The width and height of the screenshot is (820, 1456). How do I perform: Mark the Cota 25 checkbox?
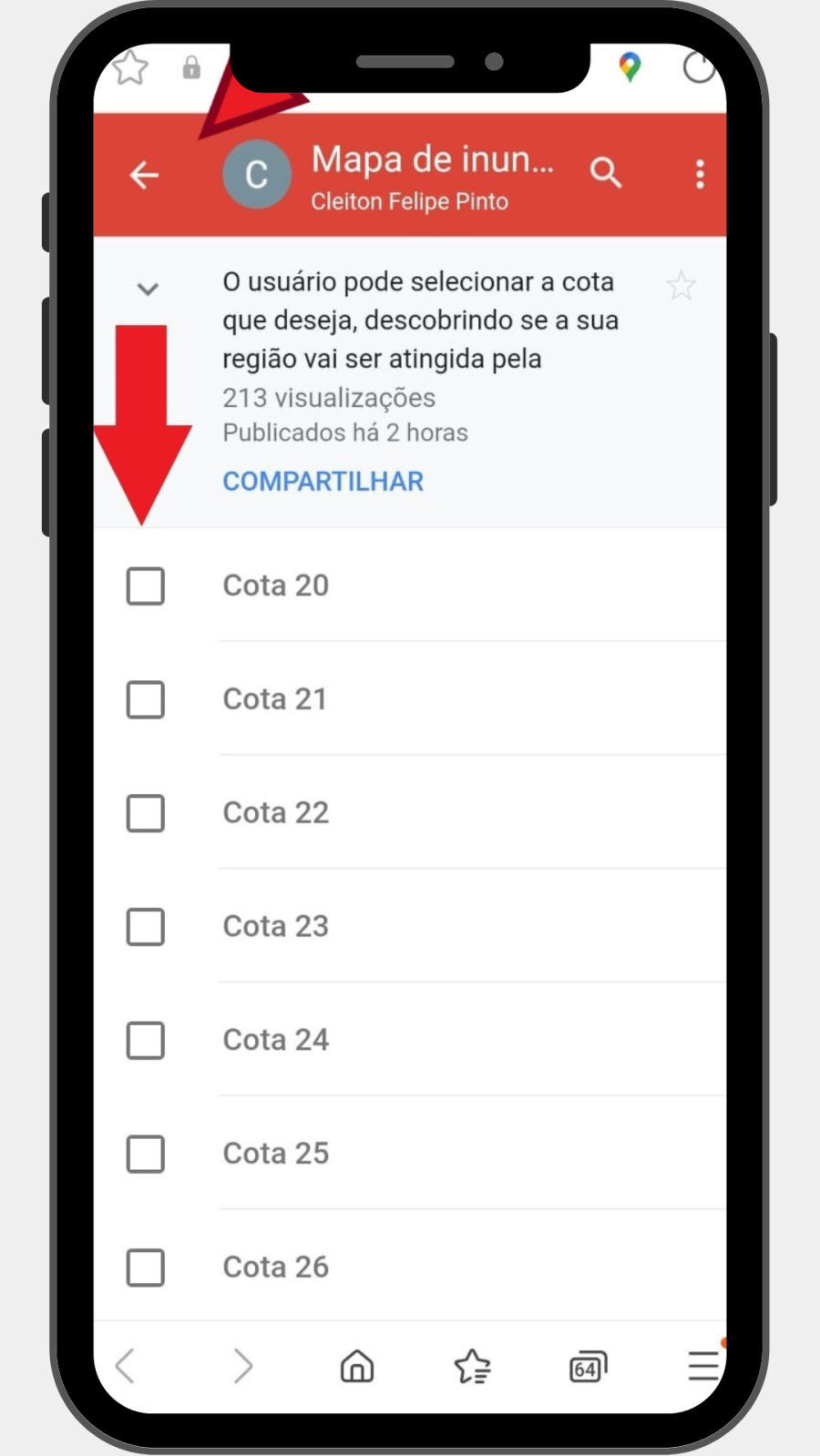(146, 1154)
